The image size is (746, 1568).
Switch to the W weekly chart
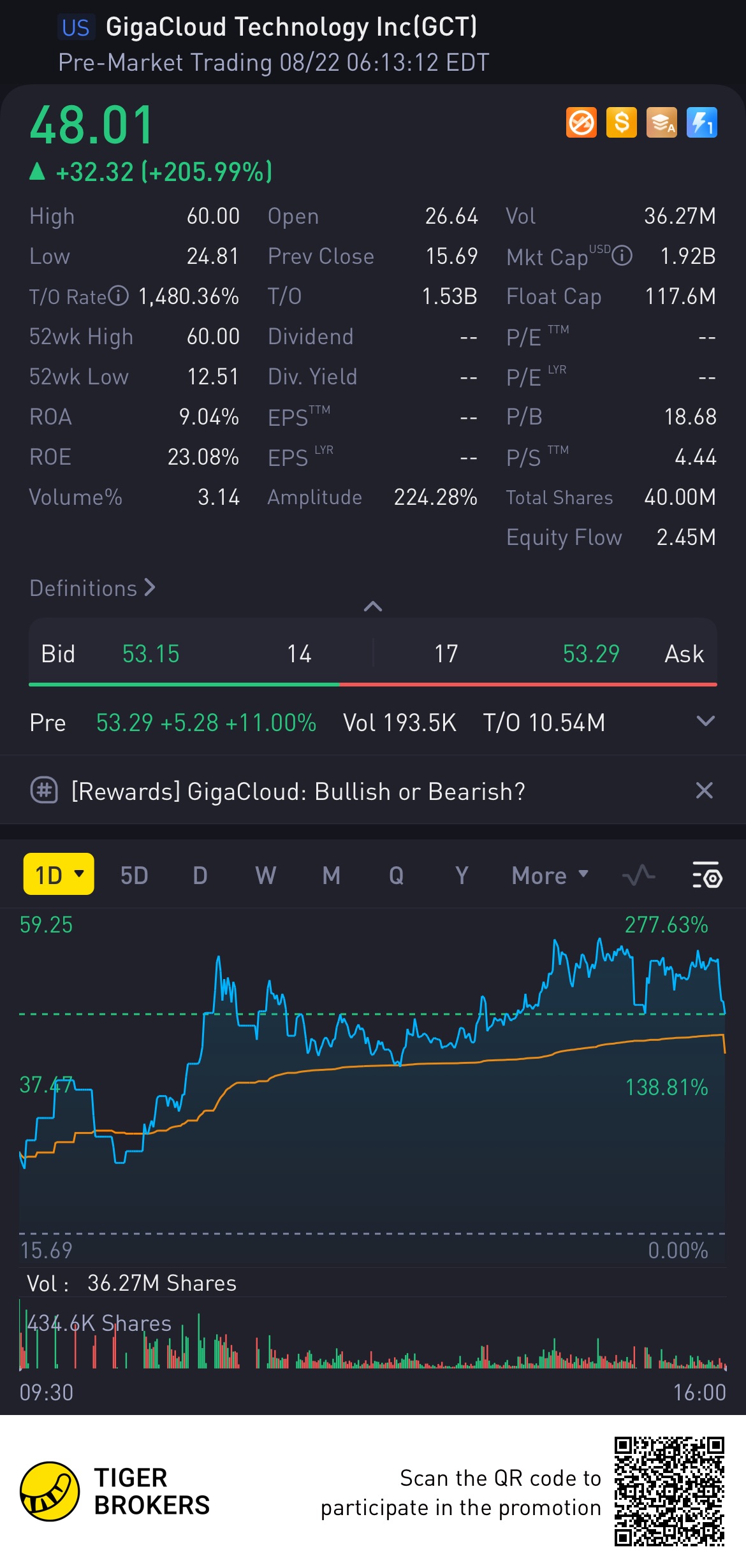[x=265, y=876]
